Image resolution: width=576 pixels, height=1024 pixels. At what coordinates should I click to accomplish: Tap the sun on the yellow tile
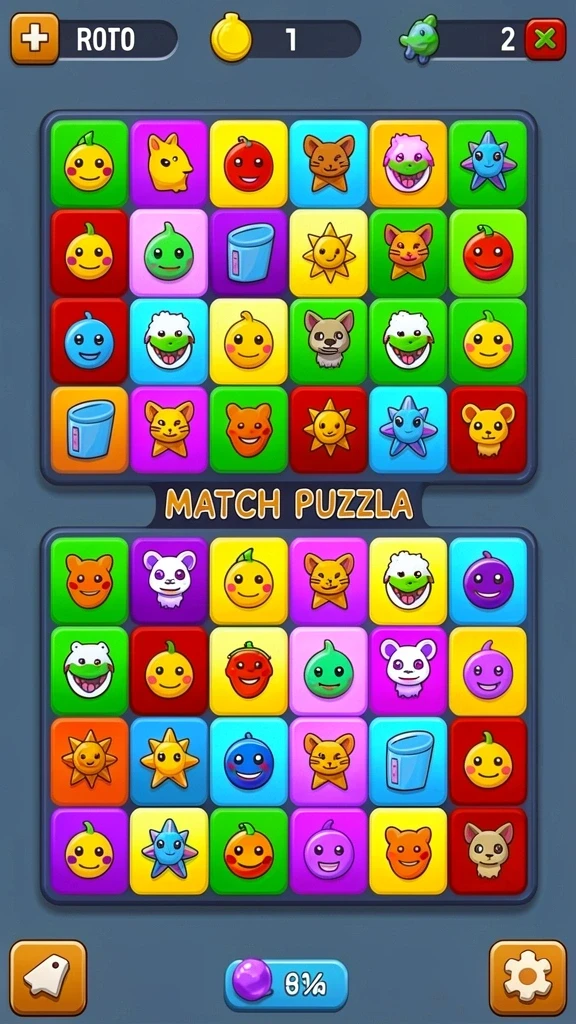(x=328, y=253)
